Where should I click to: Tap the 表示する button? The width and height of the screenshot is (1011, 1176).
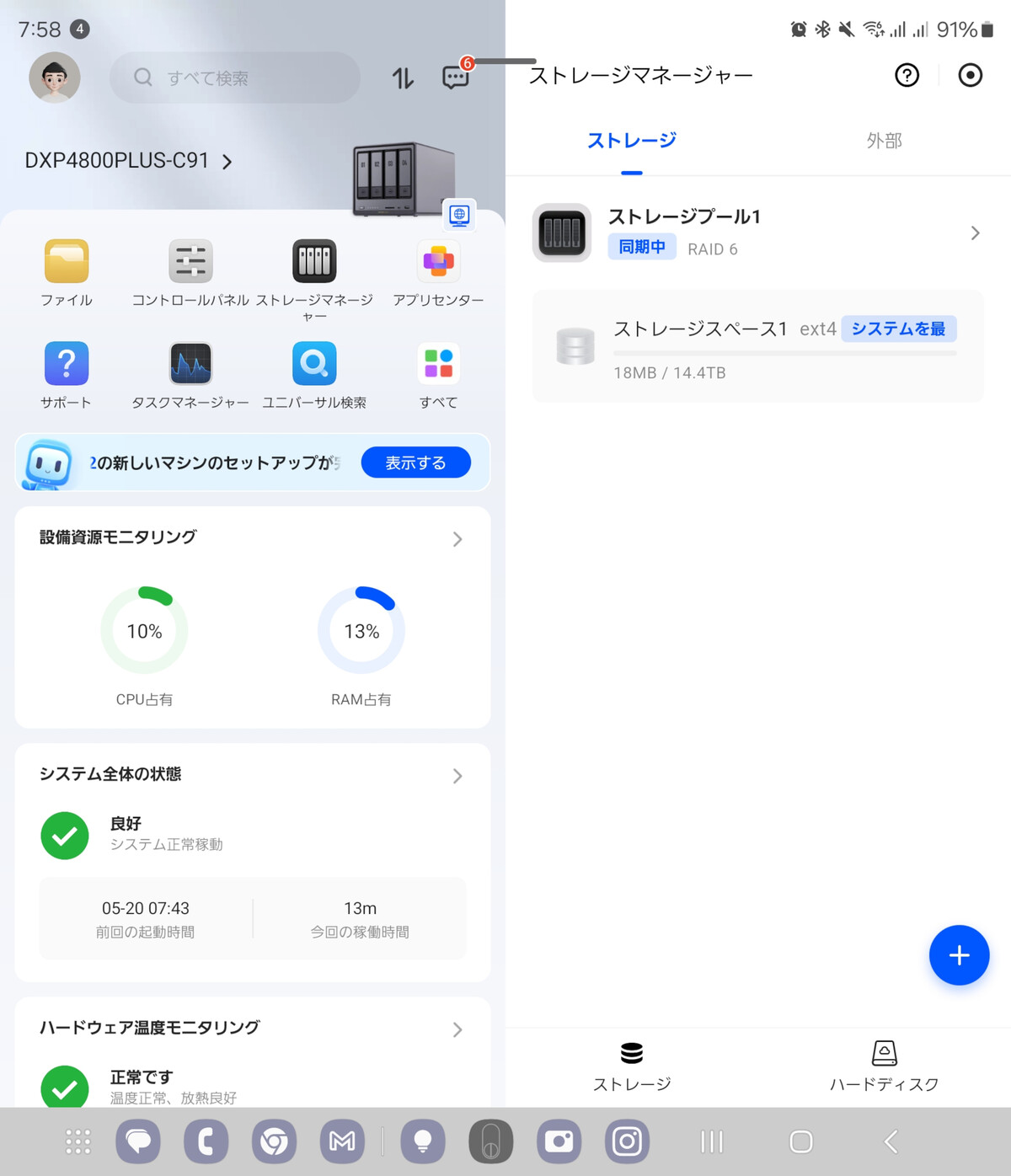click(415, 462)
